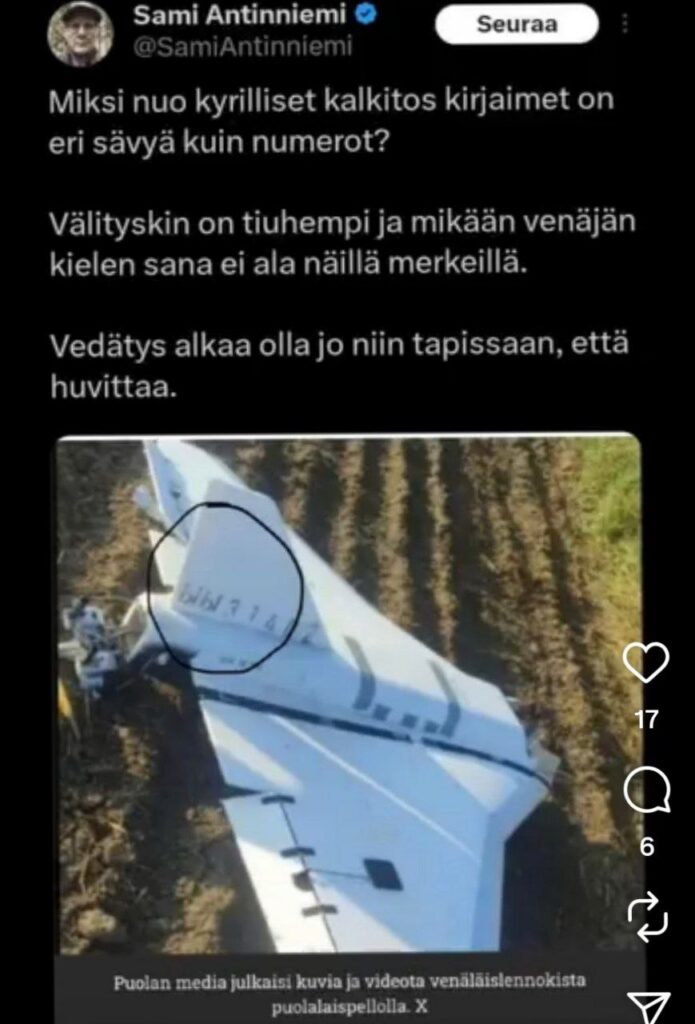Image resolution: width=695 pixels, height=1024 pixels.
Task: Like this post with the heart icon
Action: pyautogui.click(x=646, y=662)
